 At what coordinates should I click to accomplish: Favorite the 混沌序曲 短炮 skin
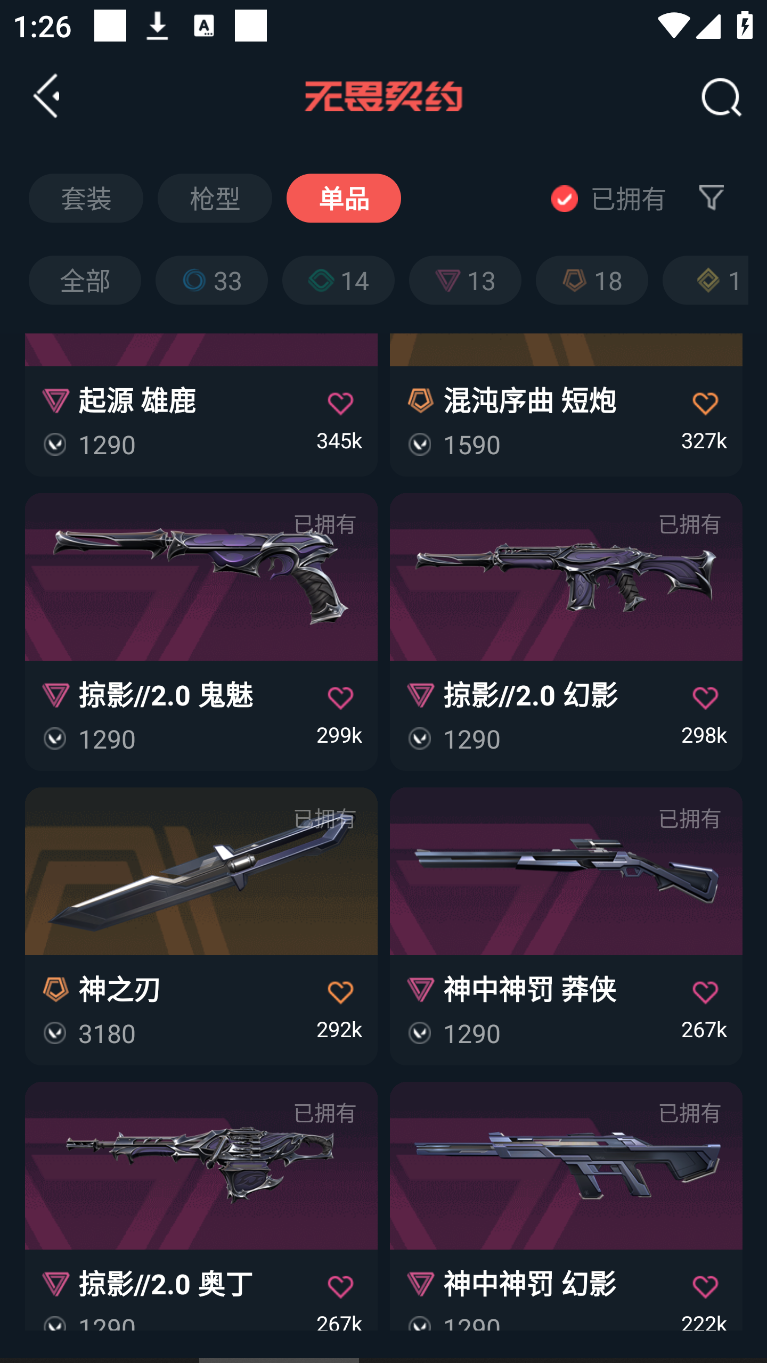705,403
